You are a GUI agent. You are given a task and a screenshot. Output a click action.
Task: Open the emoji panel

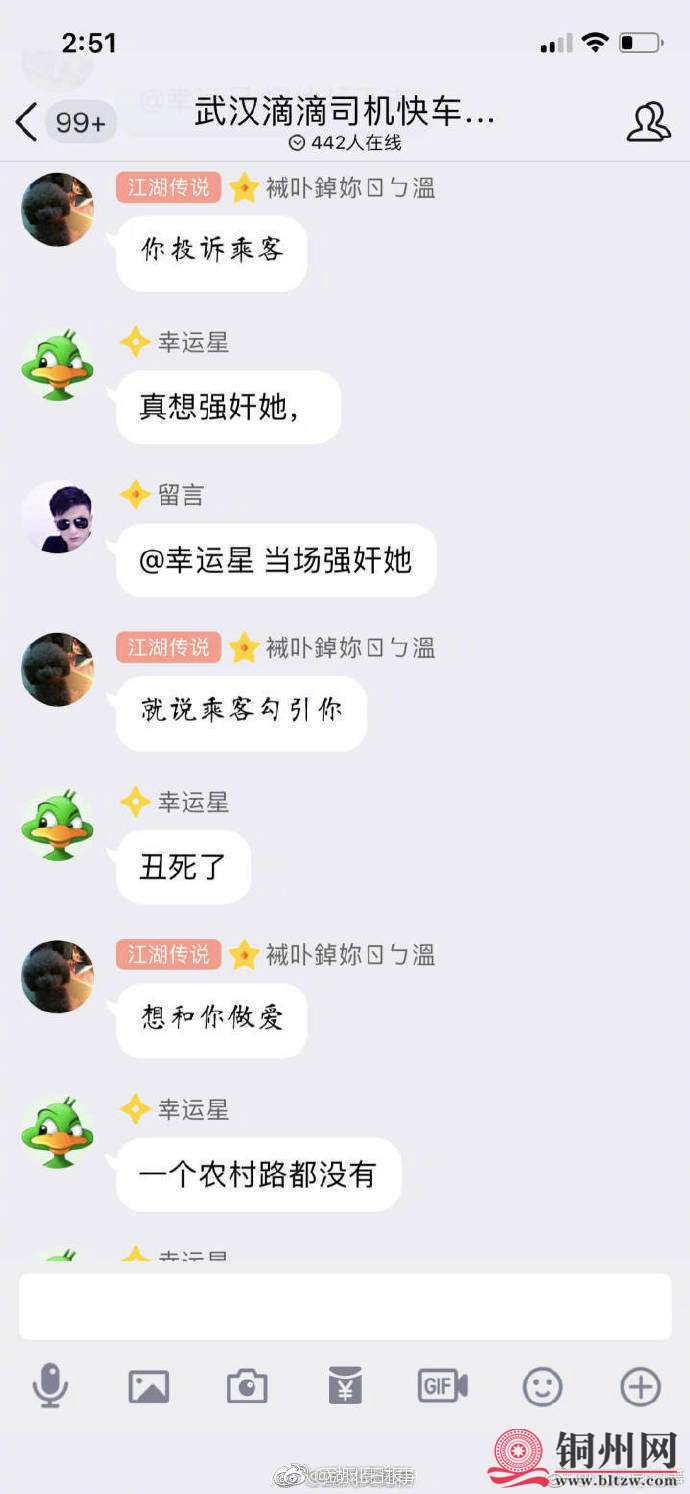point(542,1387)
